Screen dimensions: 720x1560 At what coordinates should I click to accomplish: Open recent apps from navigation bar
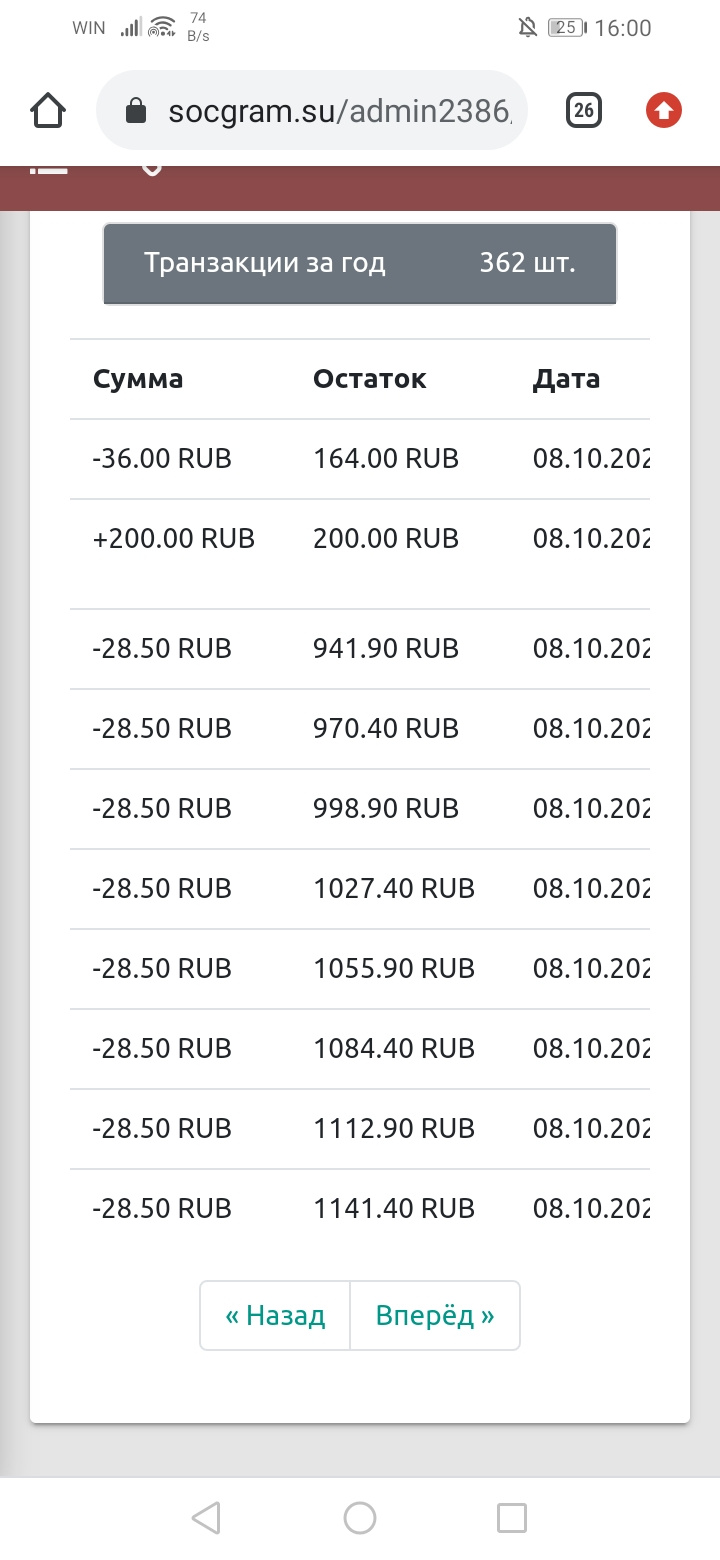(512, 1518)
